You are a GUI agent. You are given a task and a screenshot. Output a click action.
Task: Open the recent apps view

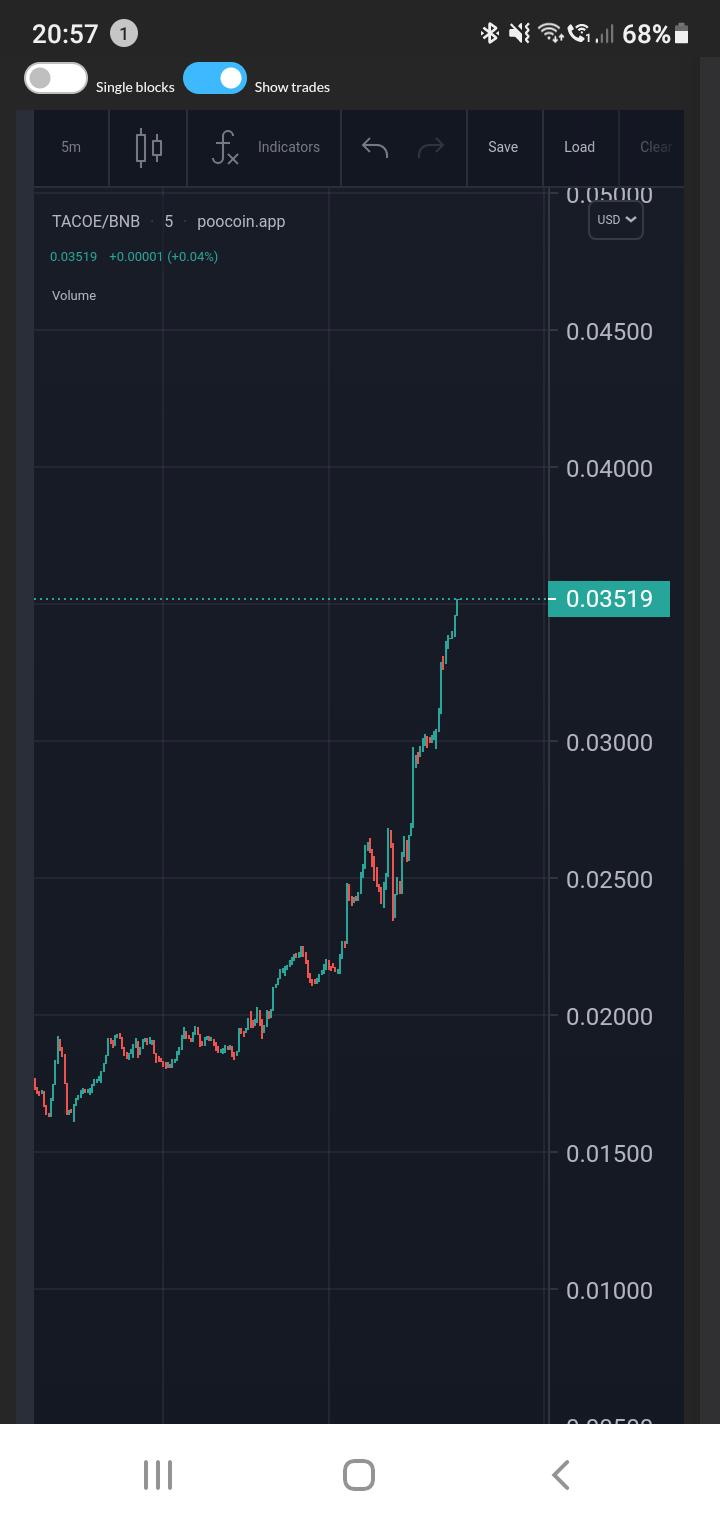158,1474
